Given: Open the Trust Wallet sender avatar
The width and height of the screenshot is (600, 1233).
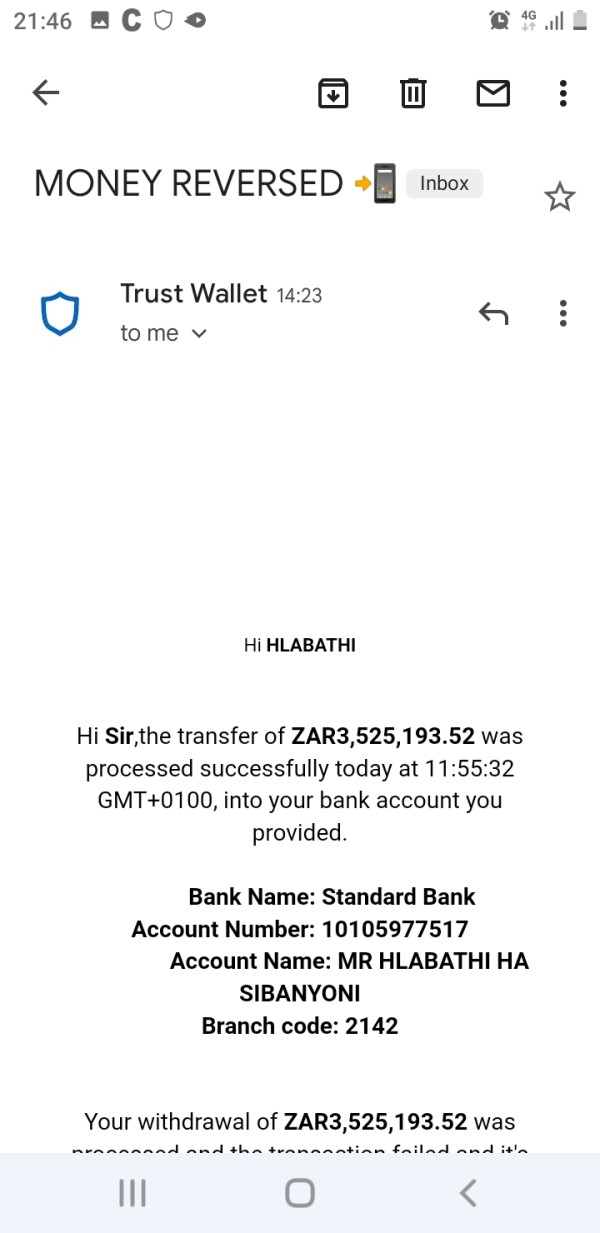Looking at the screenshot, I should [59, 313].
